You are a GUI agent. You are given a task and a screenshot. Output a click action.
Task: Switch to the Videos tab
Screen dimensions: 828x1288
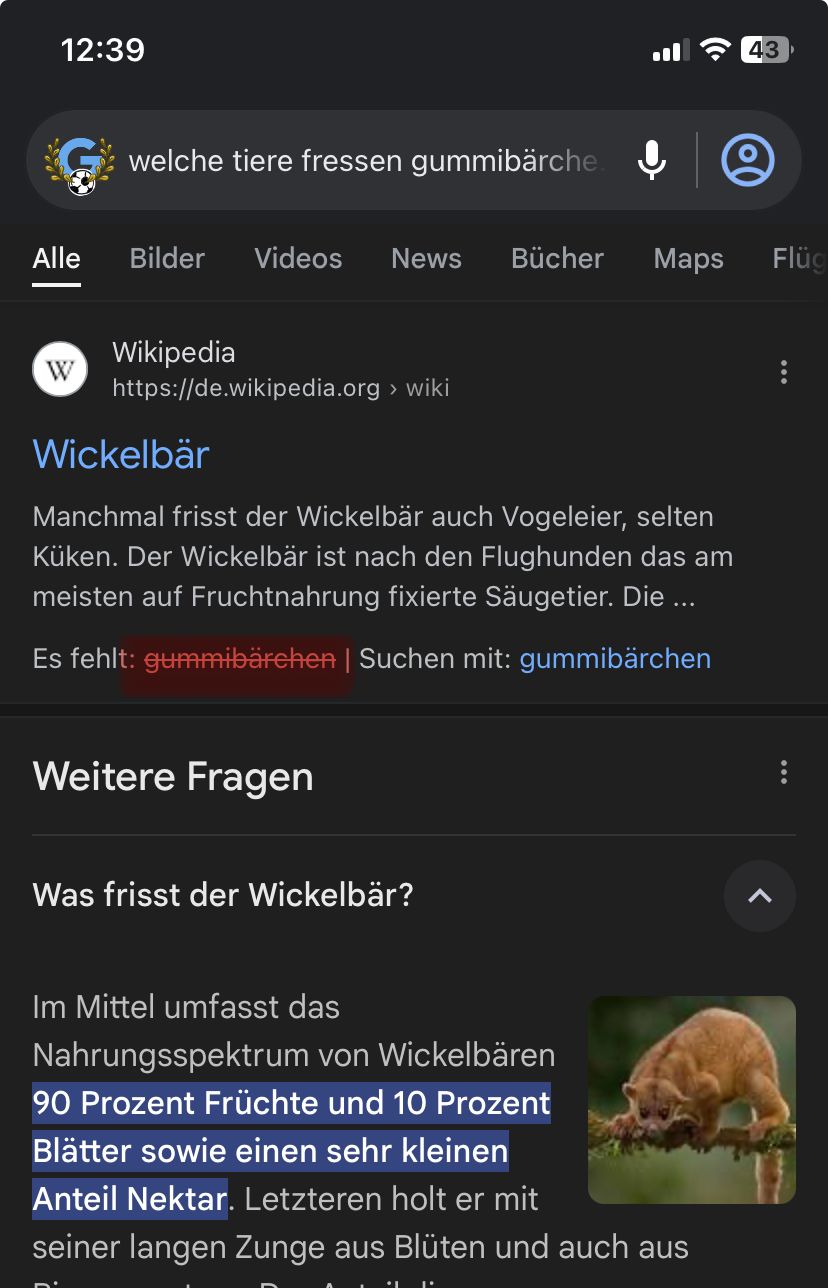tap(298, 259)
